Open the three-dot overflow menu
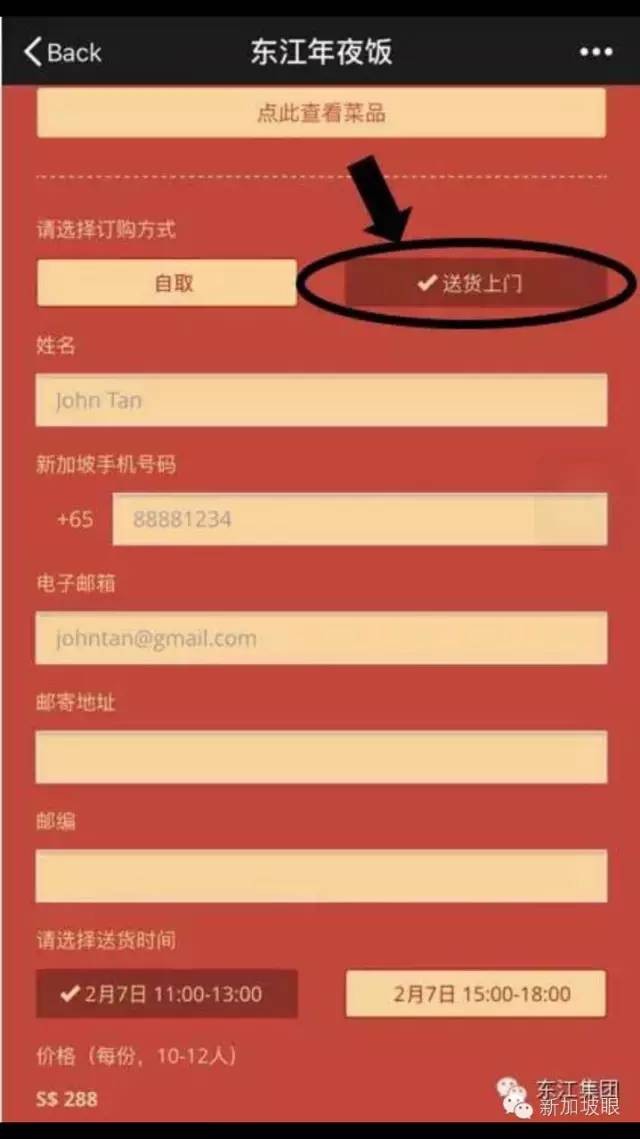The width and height of the screenshot is (640, 1139). click(x=596, y=52)
